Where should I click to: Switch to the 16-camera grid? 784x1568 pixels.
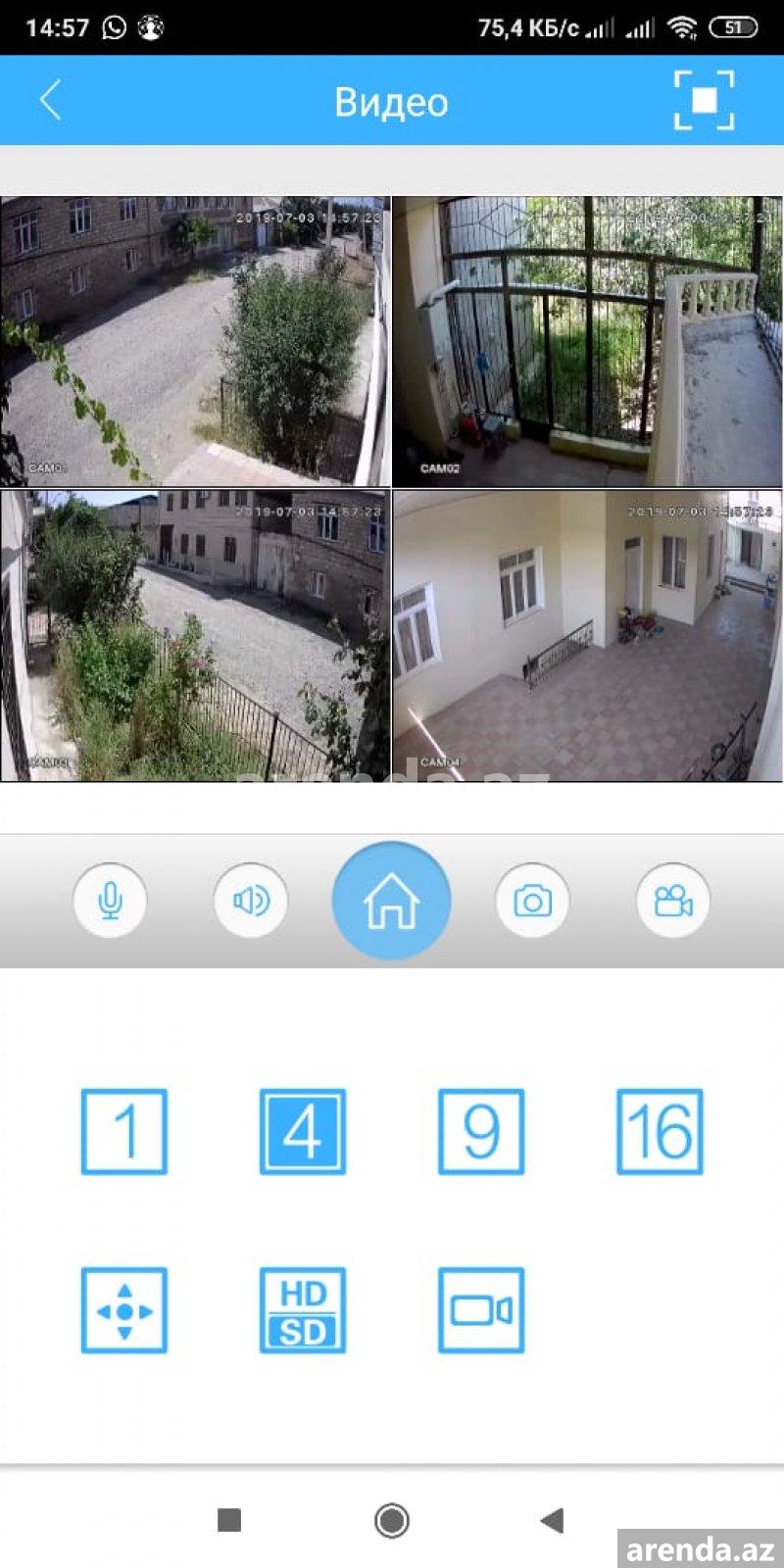point(660,1131)
